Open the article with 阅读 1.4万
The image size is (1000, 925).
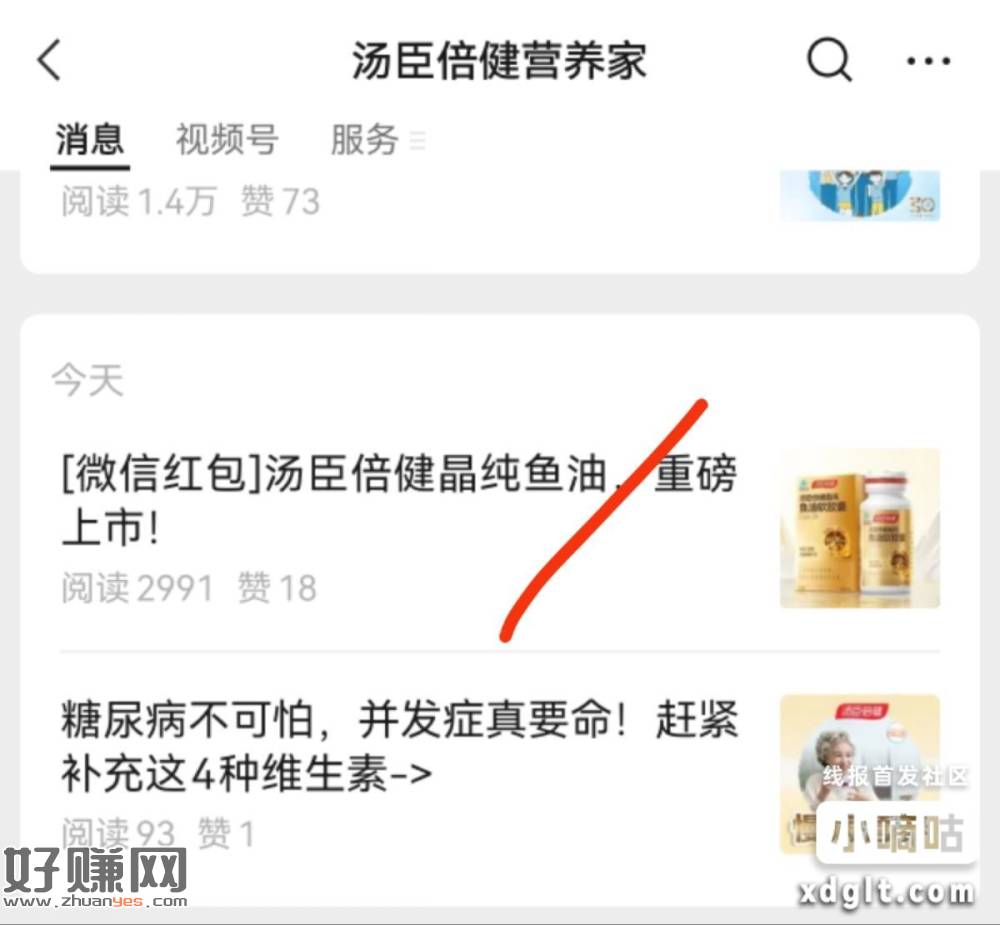(400, 203)
